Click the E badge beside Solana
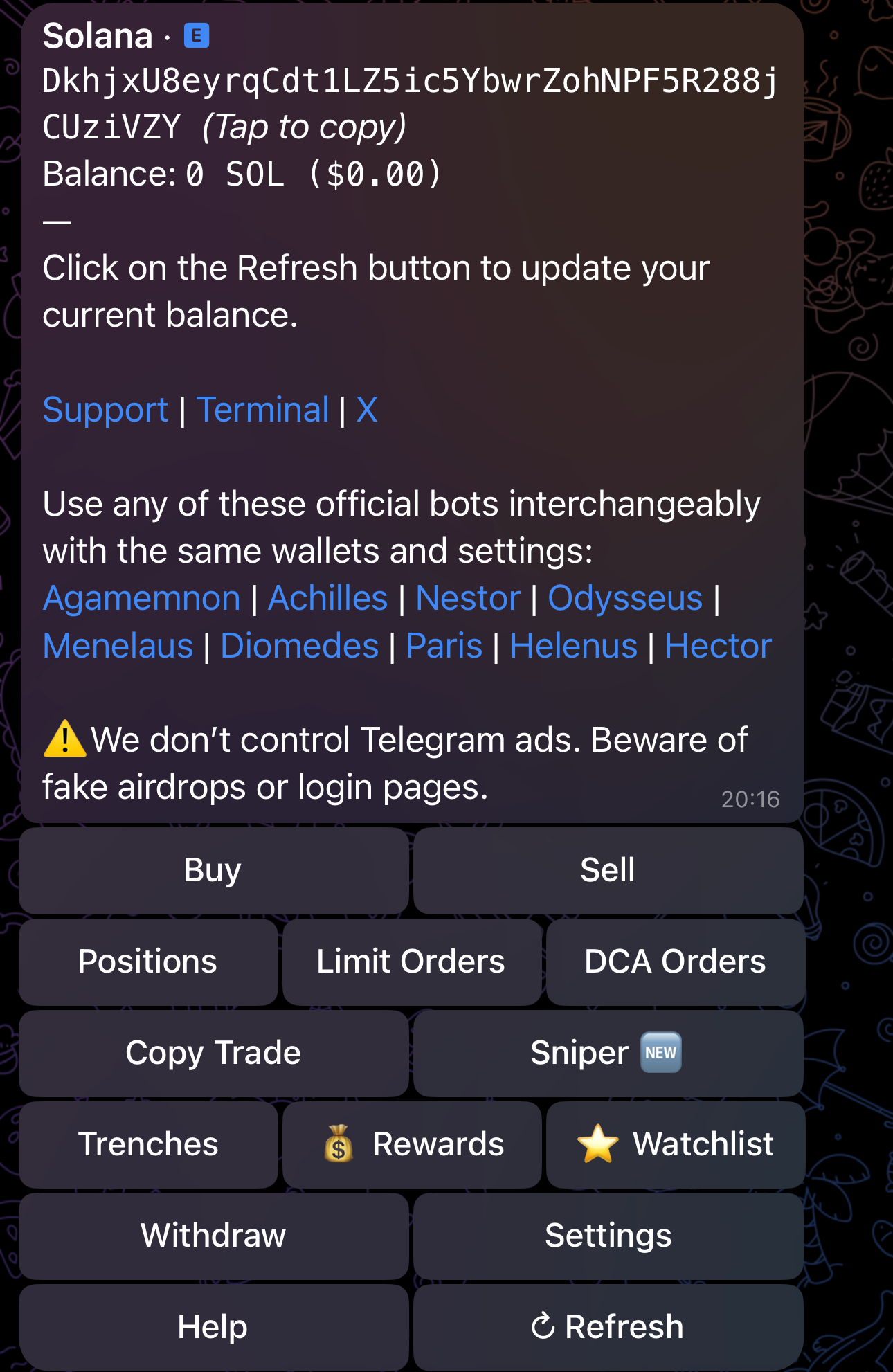This screenshot has height=1372, width=893. (196, 35)
